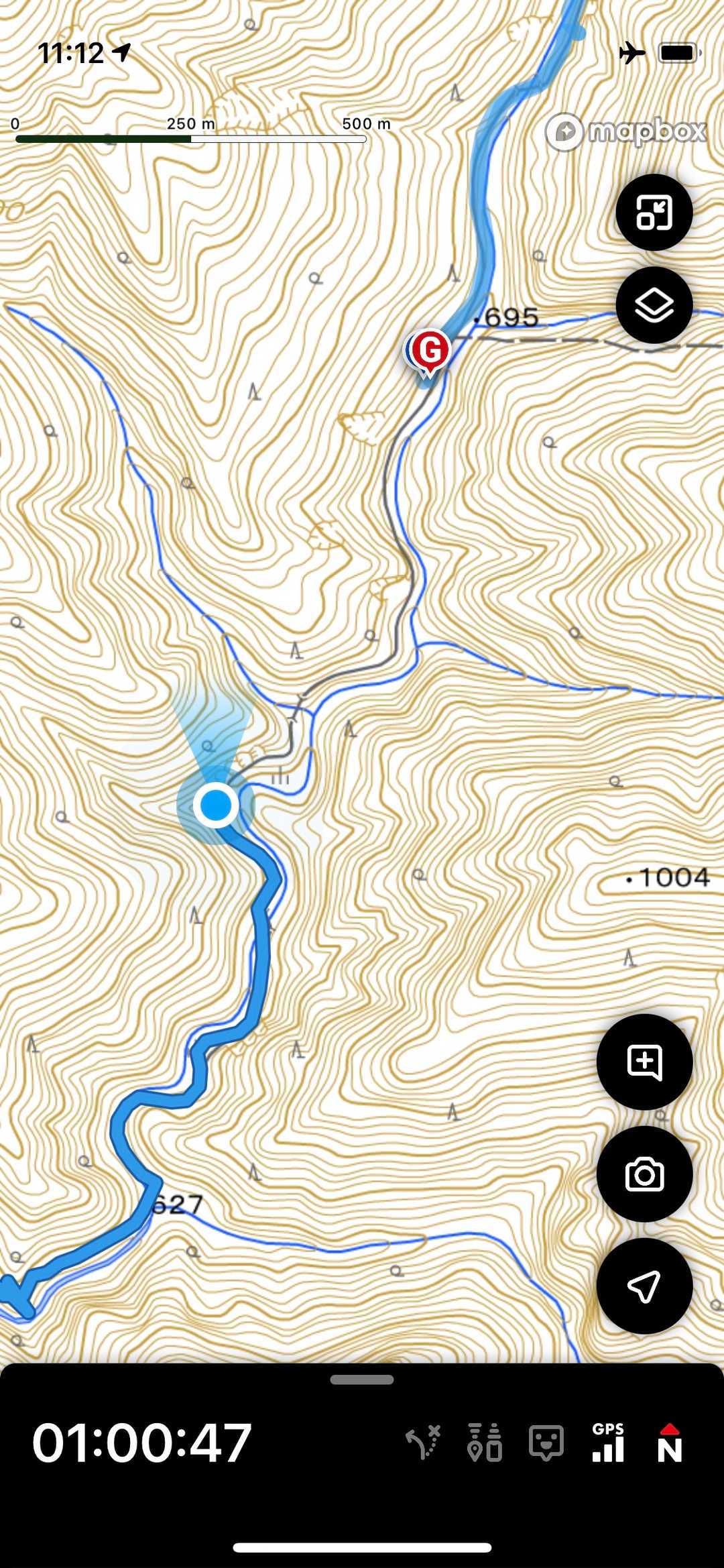724x1568 pixels.
Task: Tap the N compass north indicator
Action: 670,1443
